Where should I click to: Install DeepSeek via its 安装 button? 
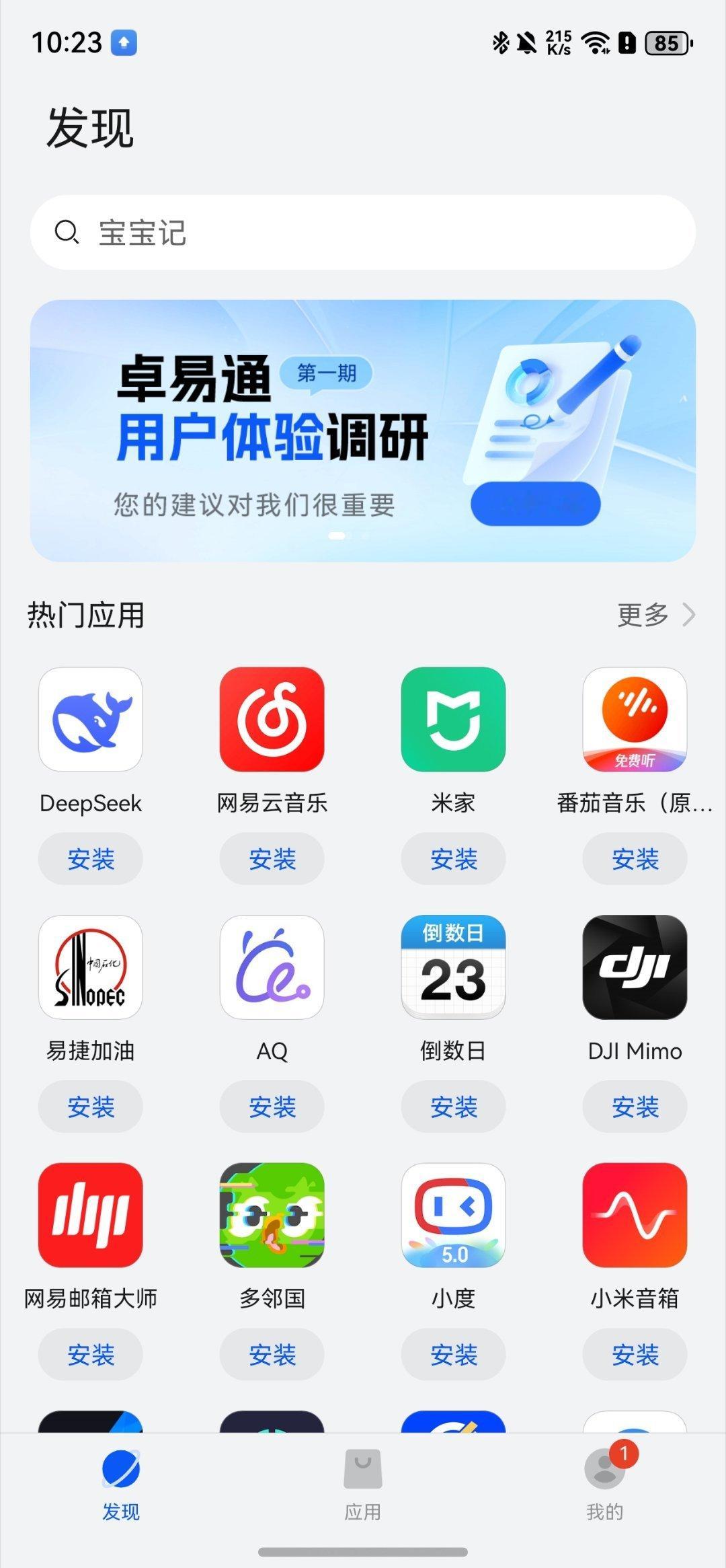[x=91, y=859]
